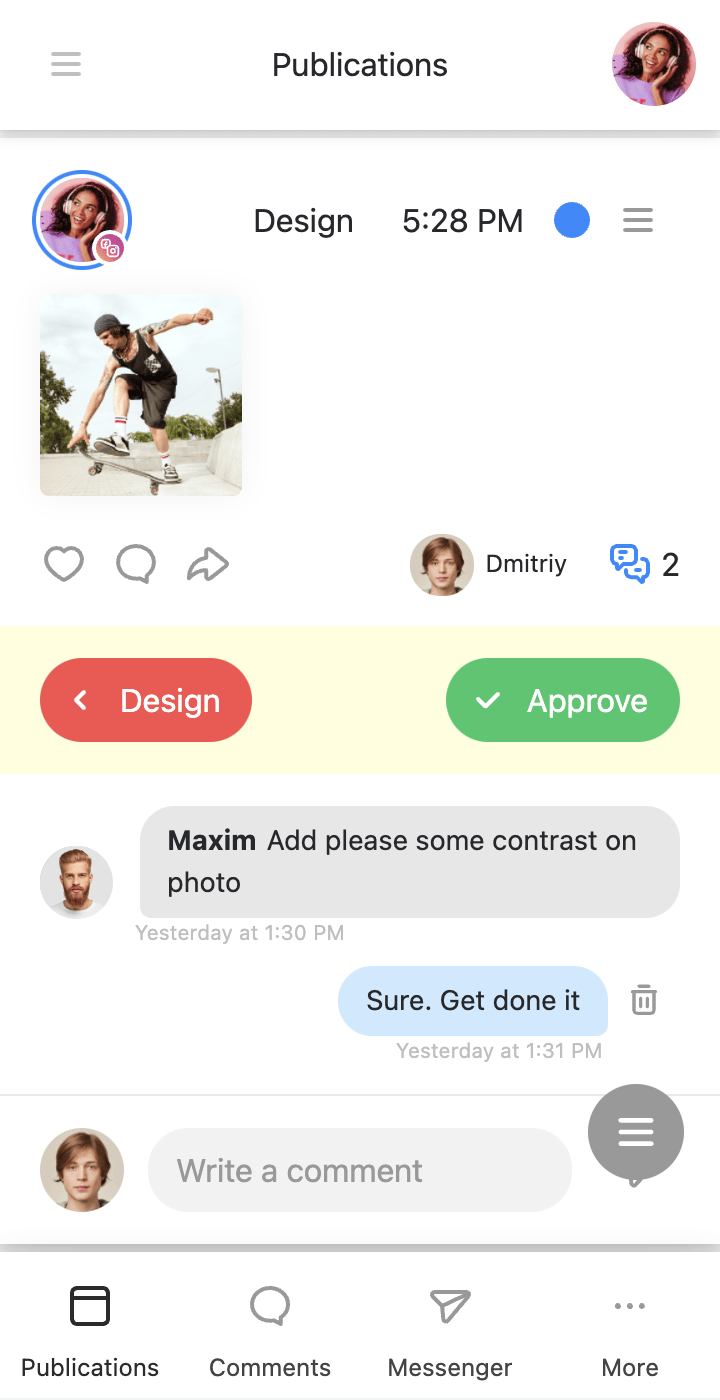This screenshot has height=1400, width=720.
Task: Open the post options menu beside 5:28 PM
Action: pos(637,220)
